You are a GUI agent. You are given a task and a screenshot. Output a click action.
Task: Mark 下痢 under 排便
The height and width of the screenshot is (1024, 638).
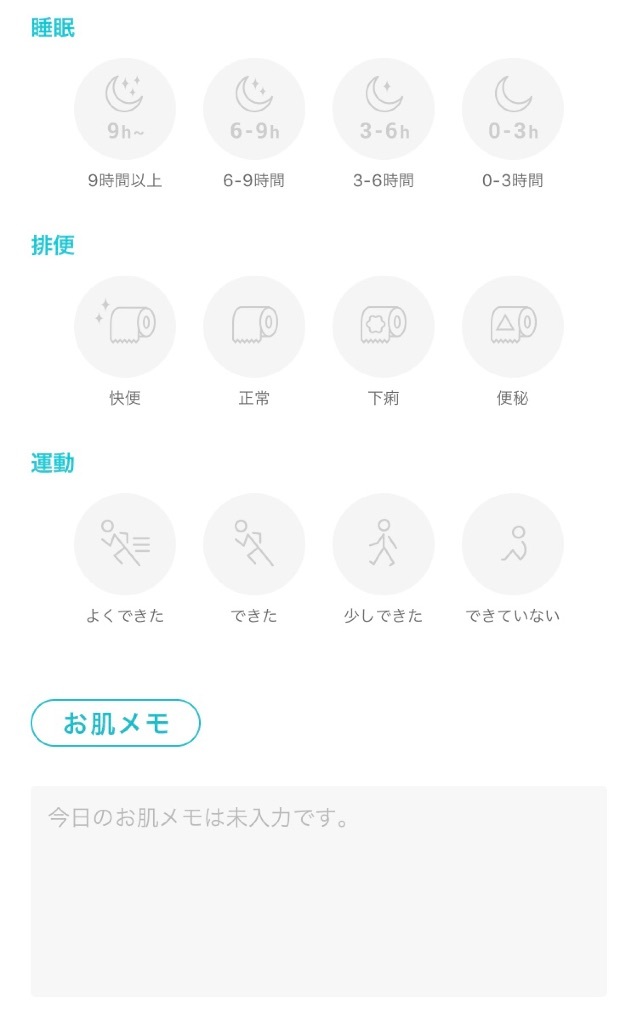tap(383, 327)
